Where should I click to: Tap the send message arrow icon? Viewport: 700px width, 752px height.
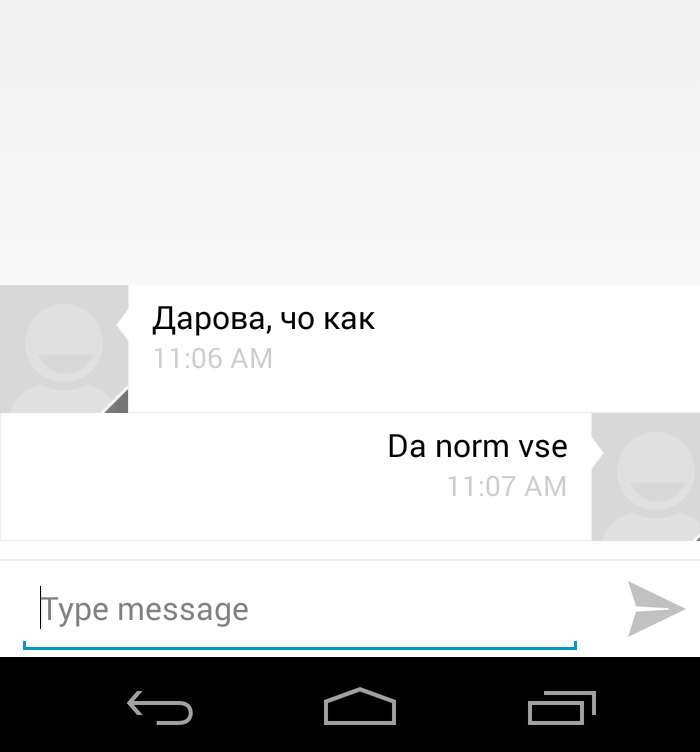pos(655,609)
